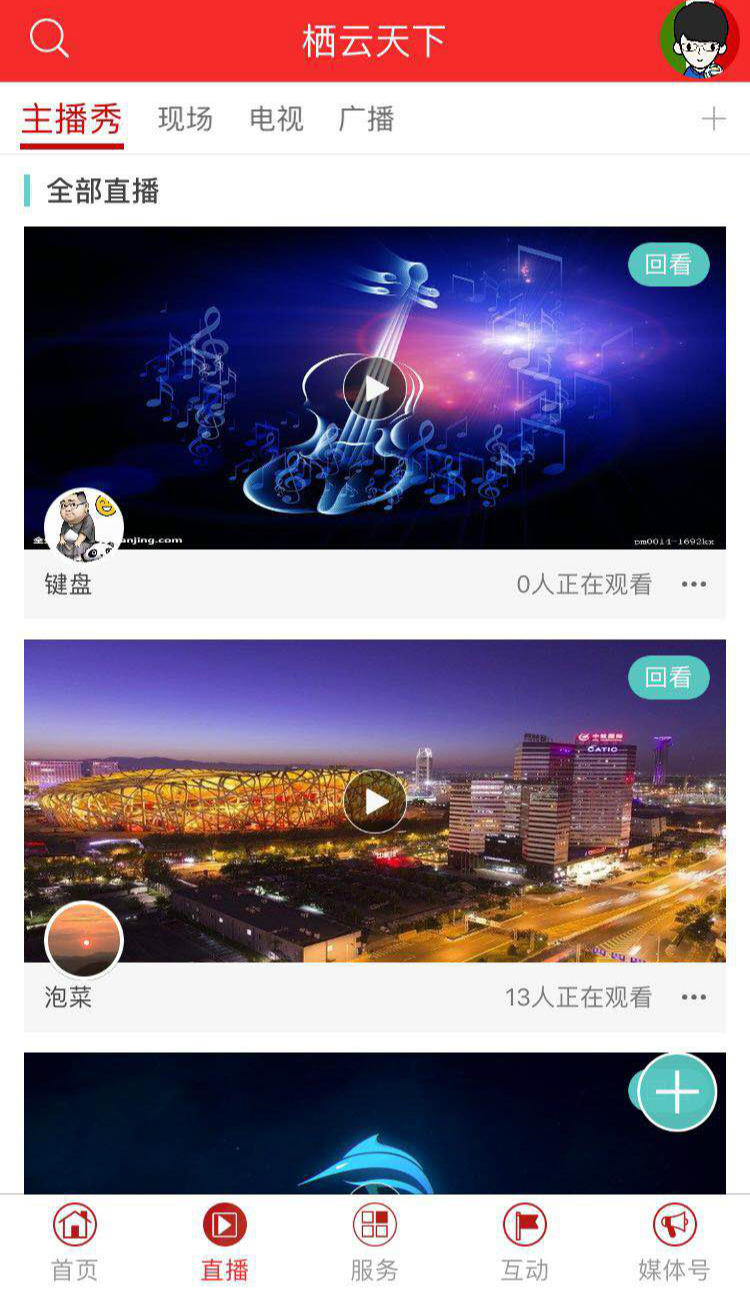Switch to the 现场 tab
The width and height of the screenshot is (750, 1292).
pos(183,118)
